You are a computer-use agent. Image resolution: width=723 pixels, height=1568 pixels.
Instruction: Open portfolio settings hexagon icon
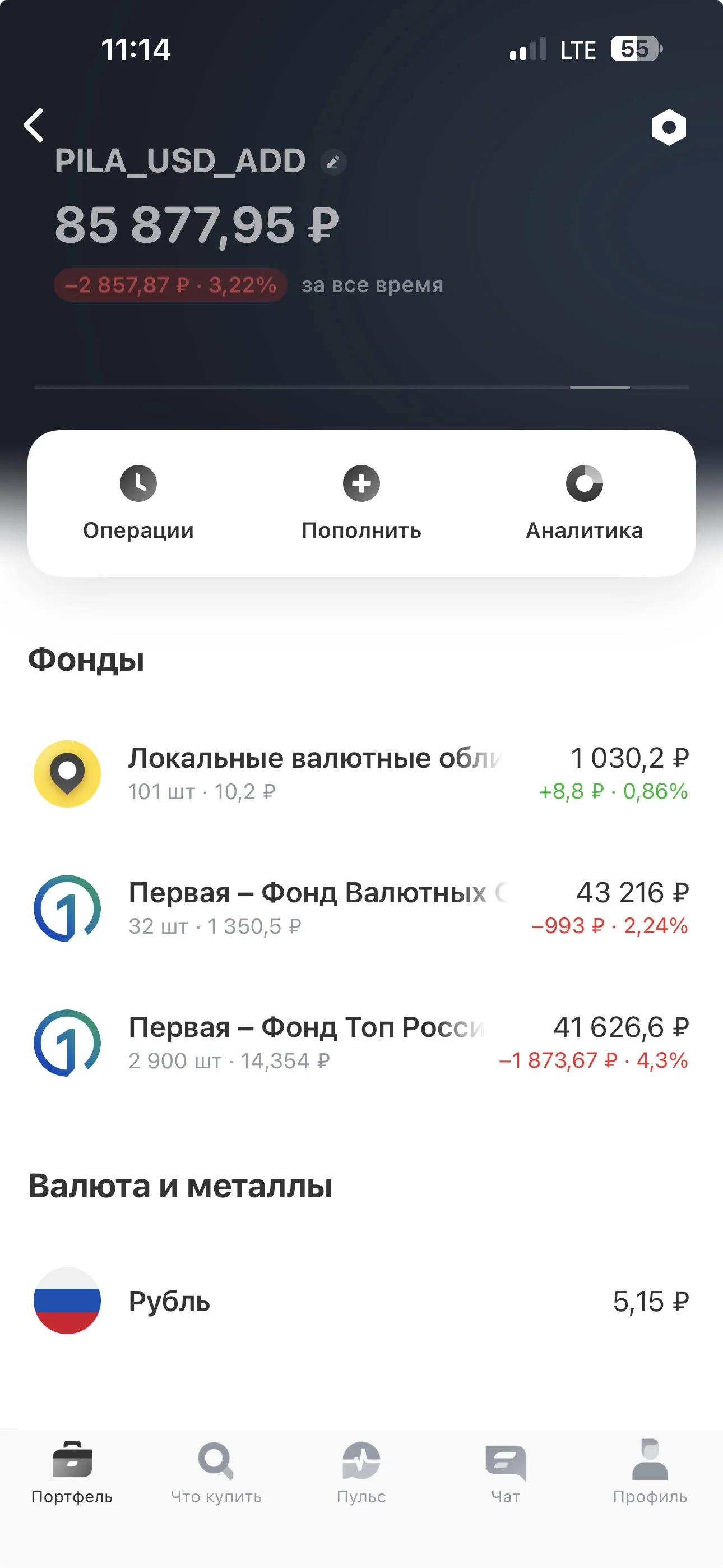[x=669, y=127]
